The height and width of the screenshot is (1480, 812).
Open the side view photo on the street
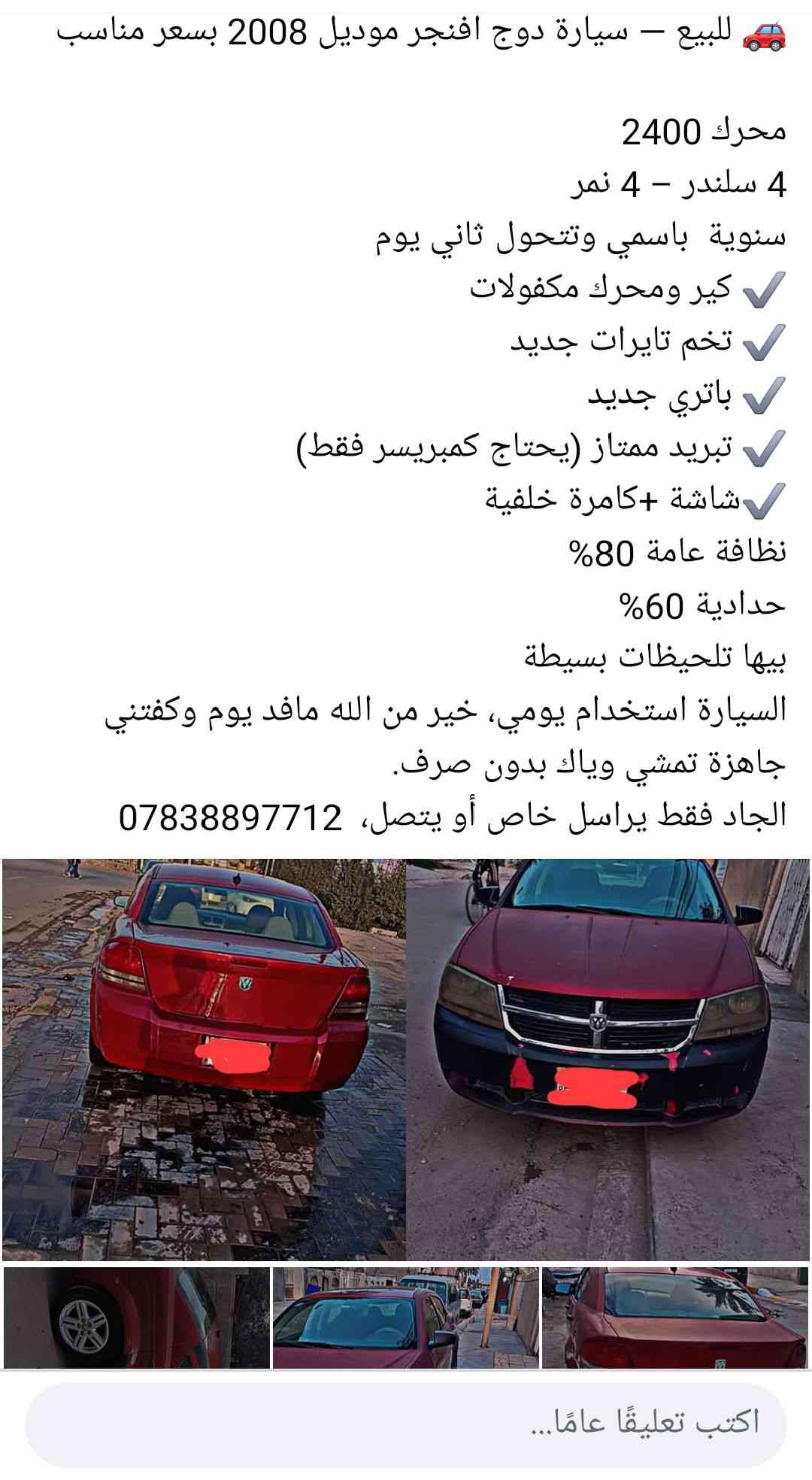pos(405,1318)
